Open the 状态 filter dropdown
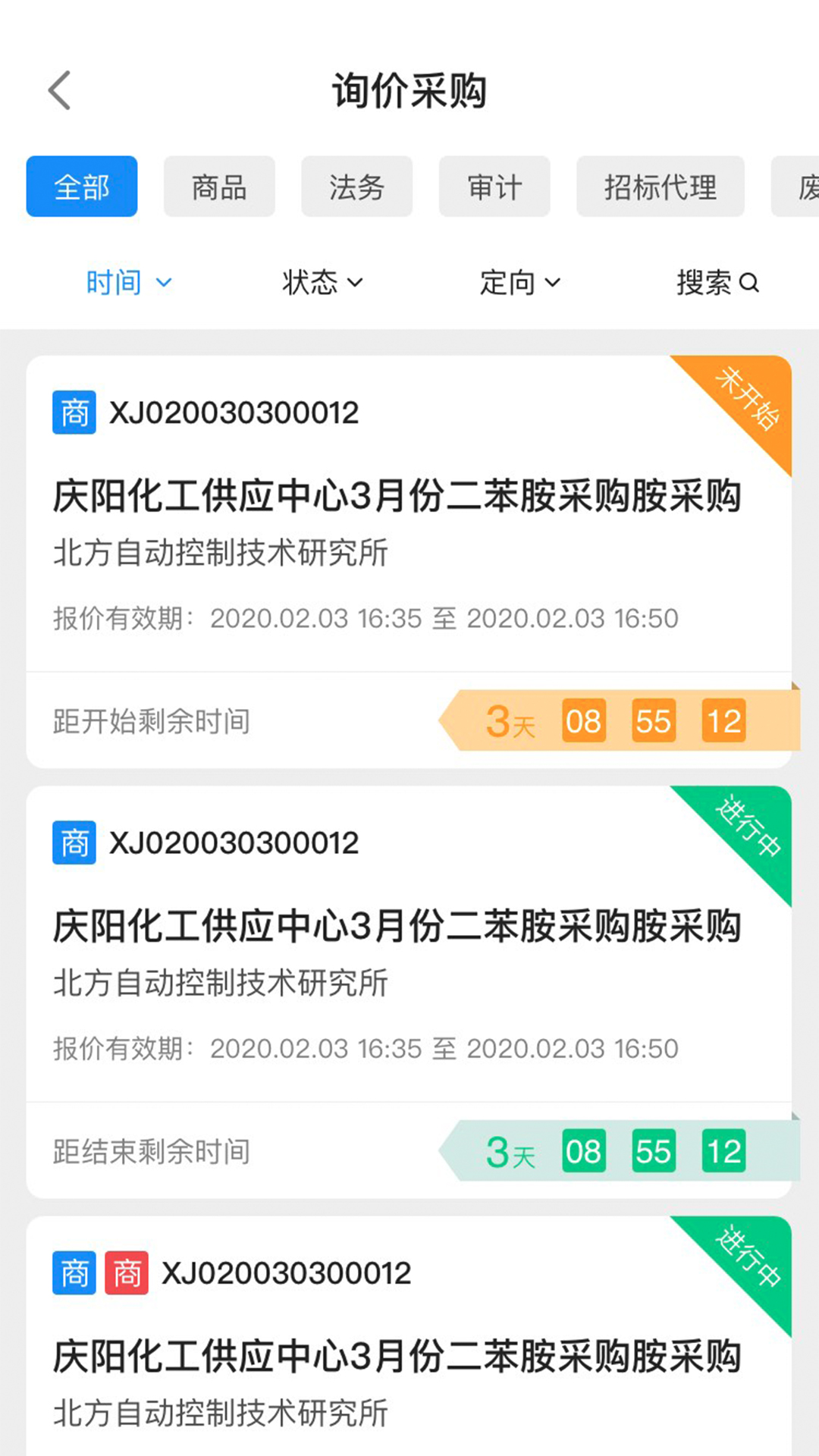Image resolution: width=819 pixels, height=1456 pixels. [322, 282]
